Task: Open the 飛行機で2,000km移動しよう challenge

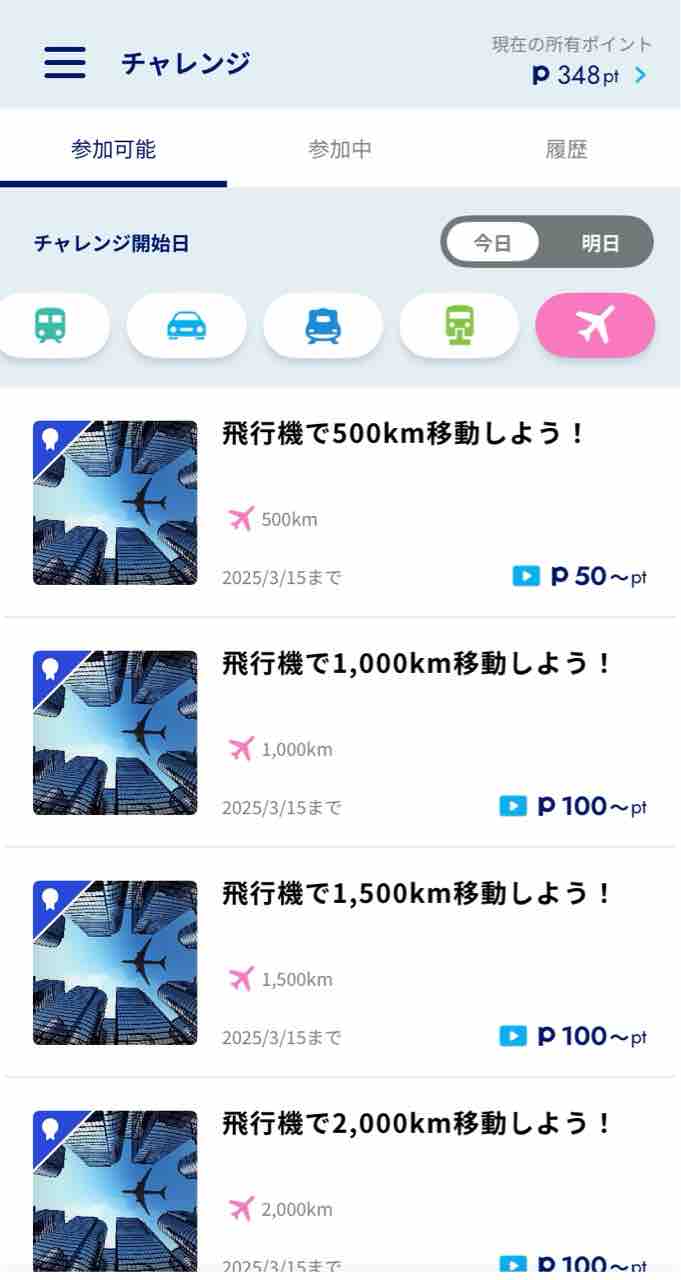Action: (415, 1124)
